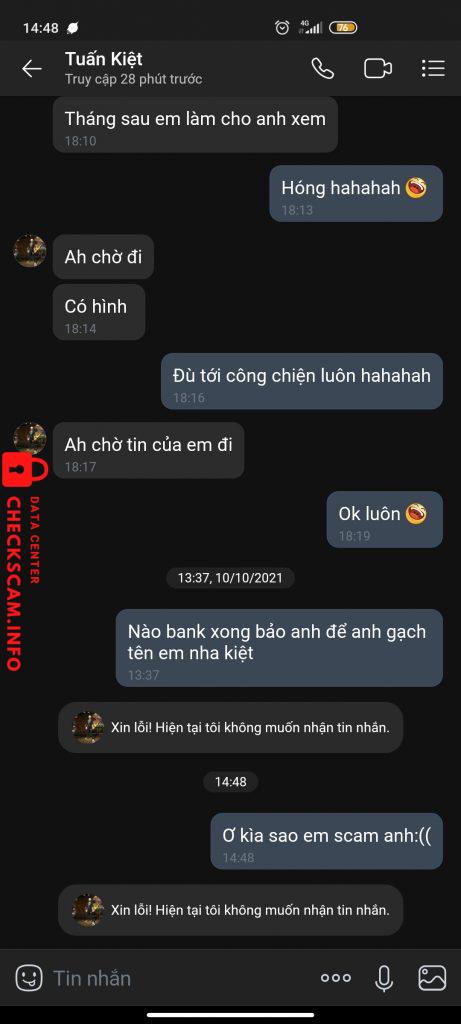Viewport: 461px width, 1024px height.
Task: Open more attachment options
Action: pos(336,978)
